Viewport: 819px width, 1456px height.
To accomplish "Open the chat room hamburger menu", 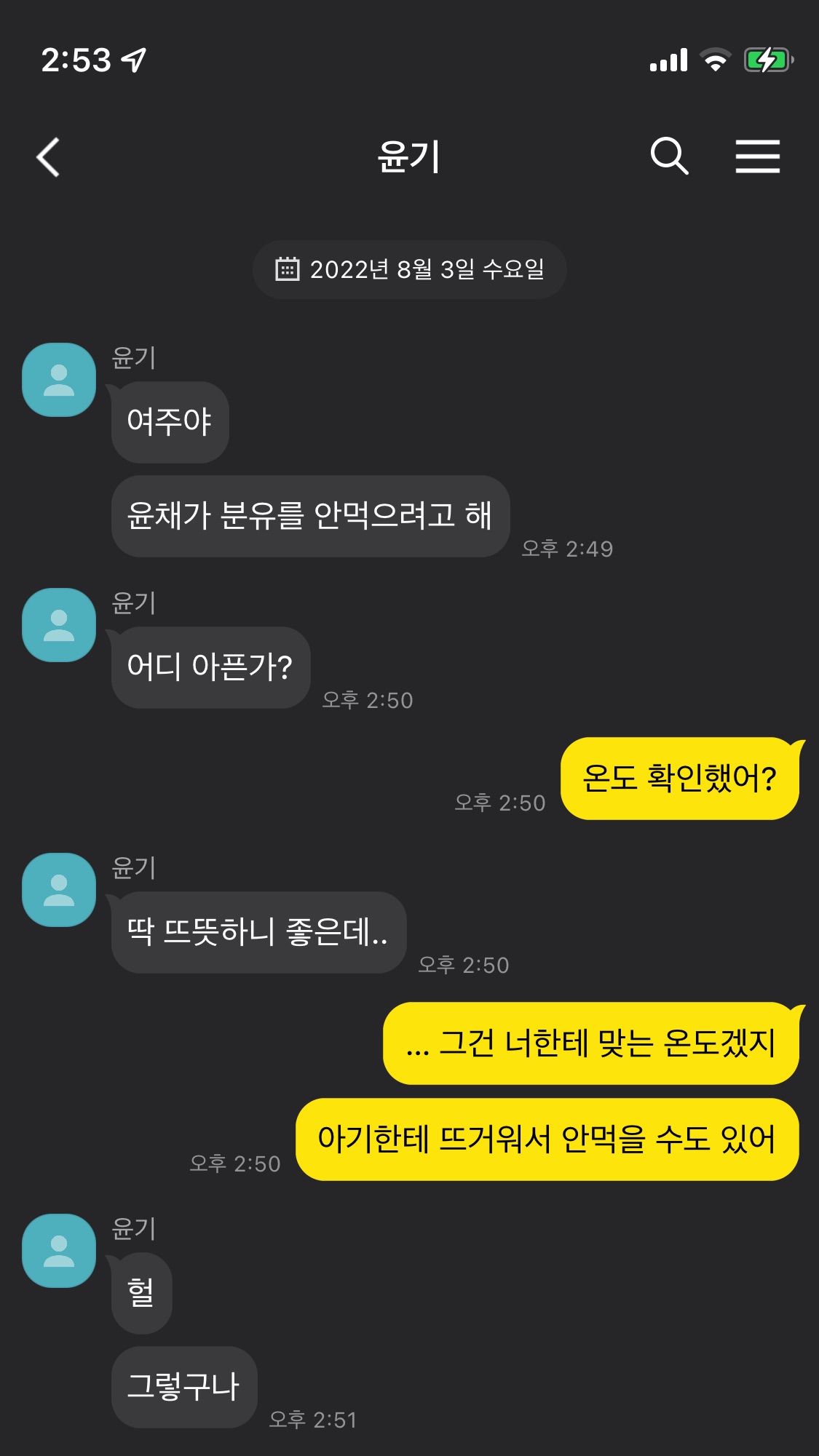I will [x=757, y=156].
